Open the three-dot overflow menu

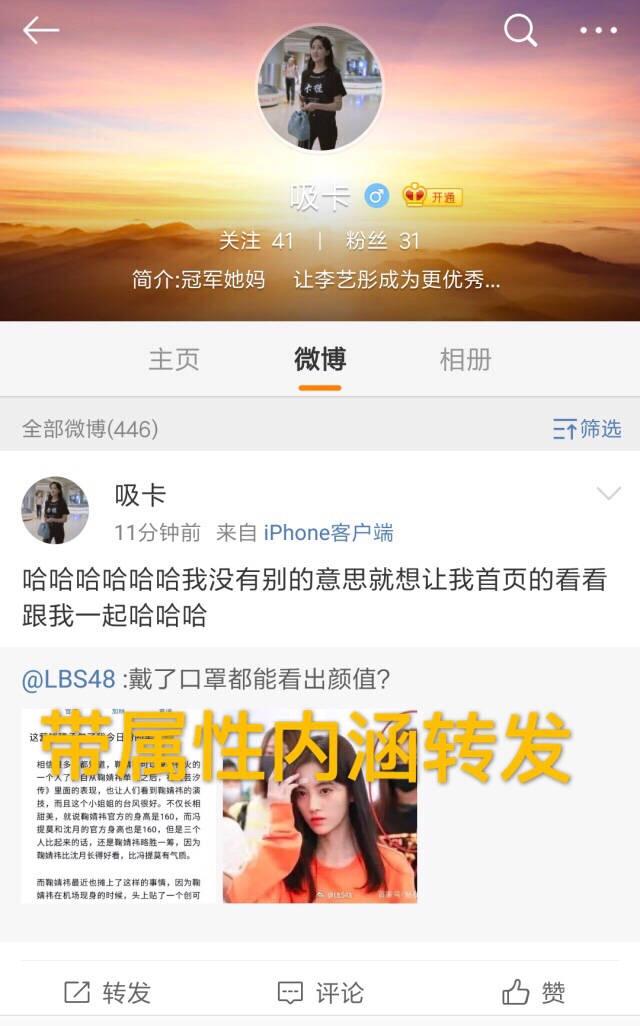point(598,30)
